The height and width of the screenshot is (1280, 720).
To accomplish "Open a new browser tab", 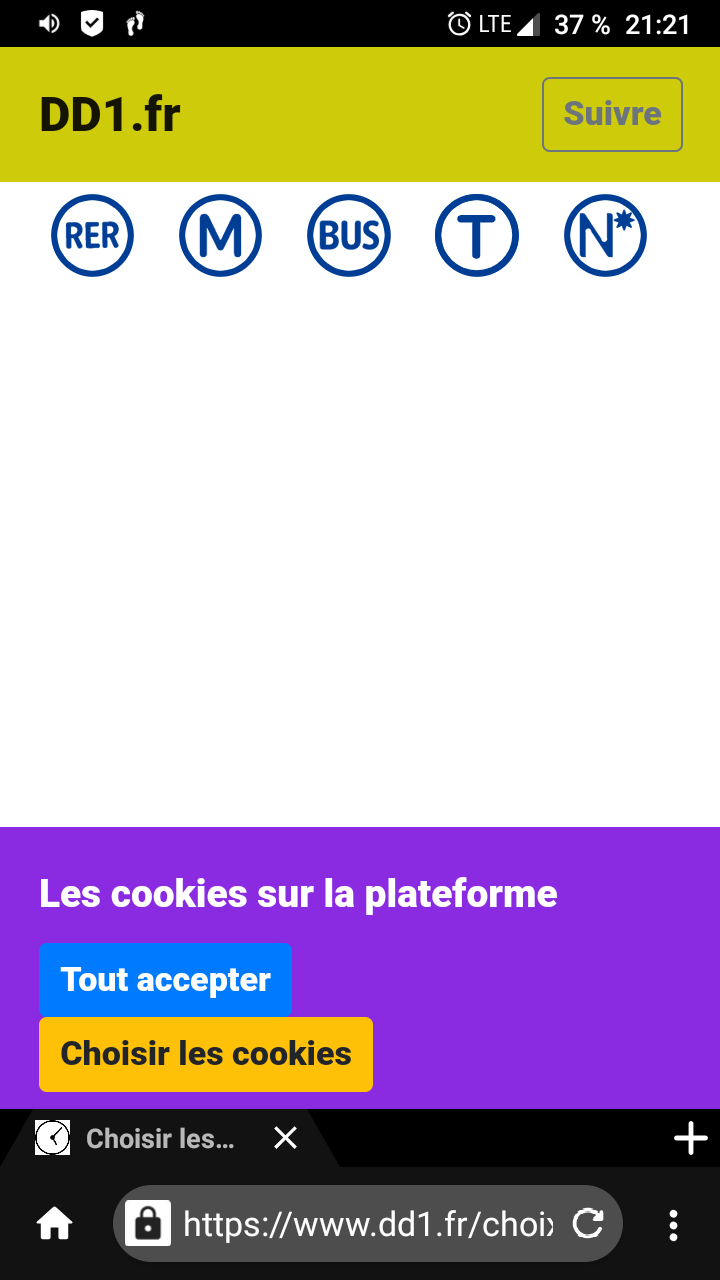I will [690, 1138].
